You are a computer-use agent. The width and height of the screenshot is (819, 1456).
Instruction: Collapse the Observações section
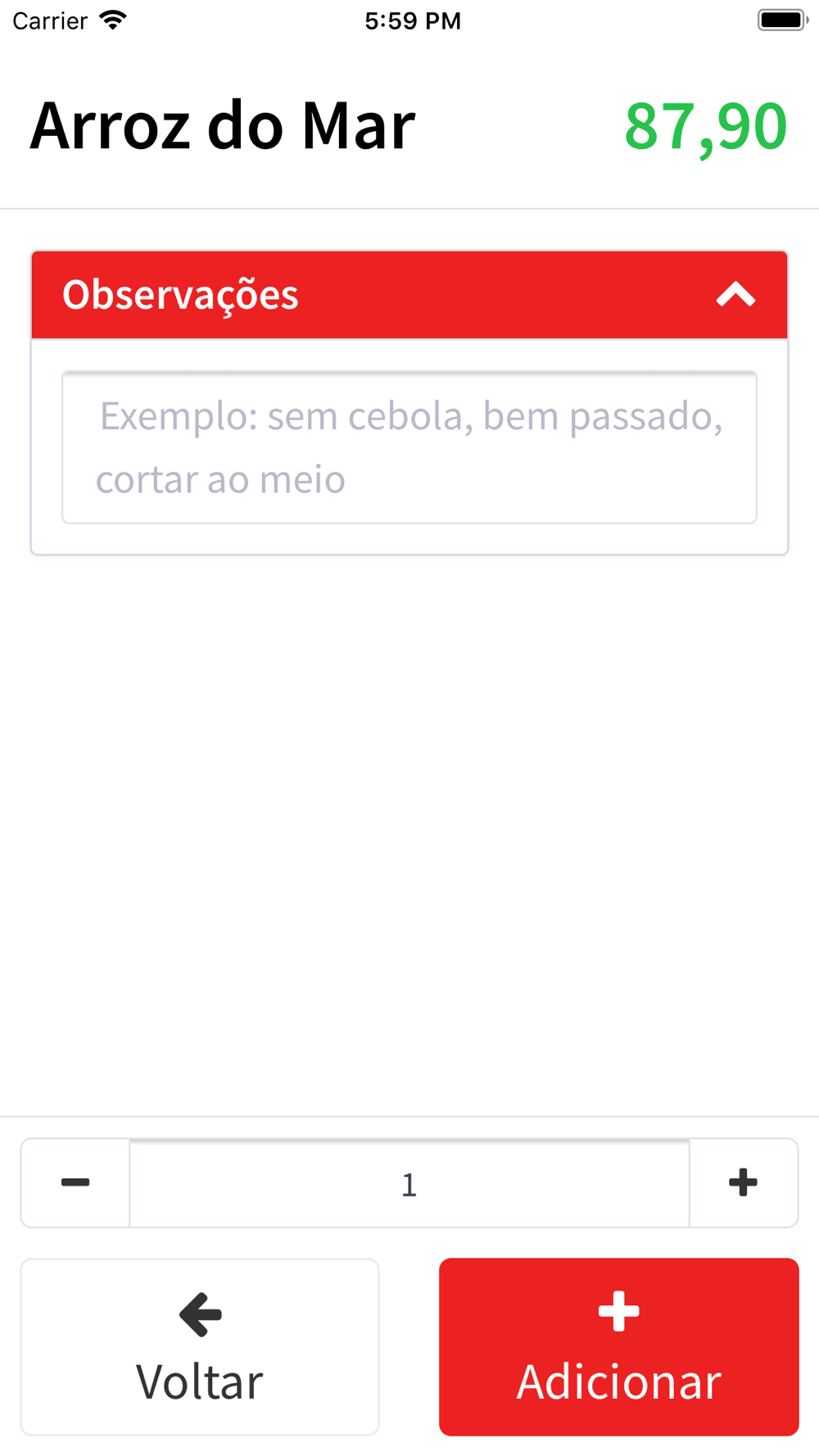735,295
